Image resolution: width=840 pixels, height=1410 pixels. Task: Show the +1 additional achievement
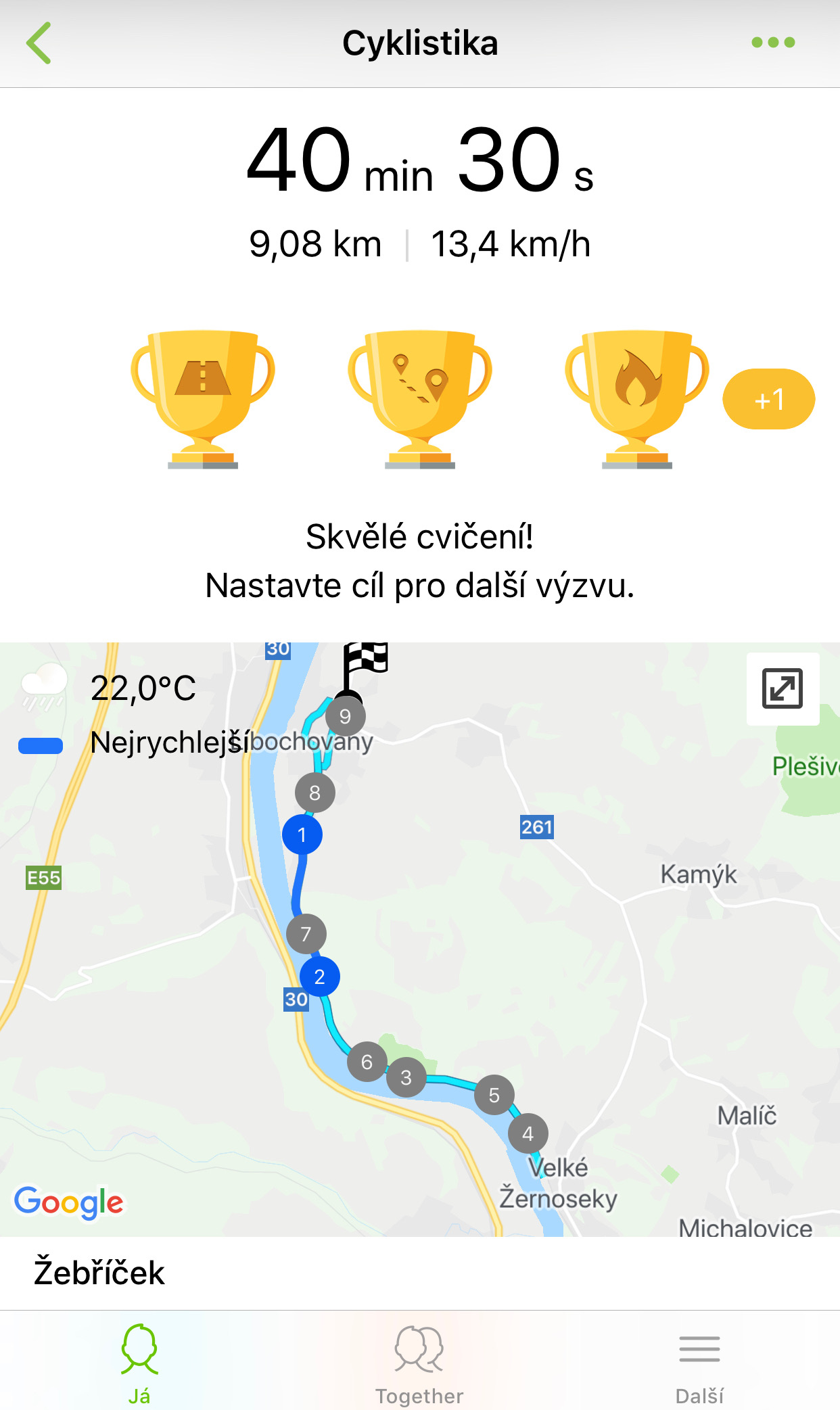click(769, 399)
